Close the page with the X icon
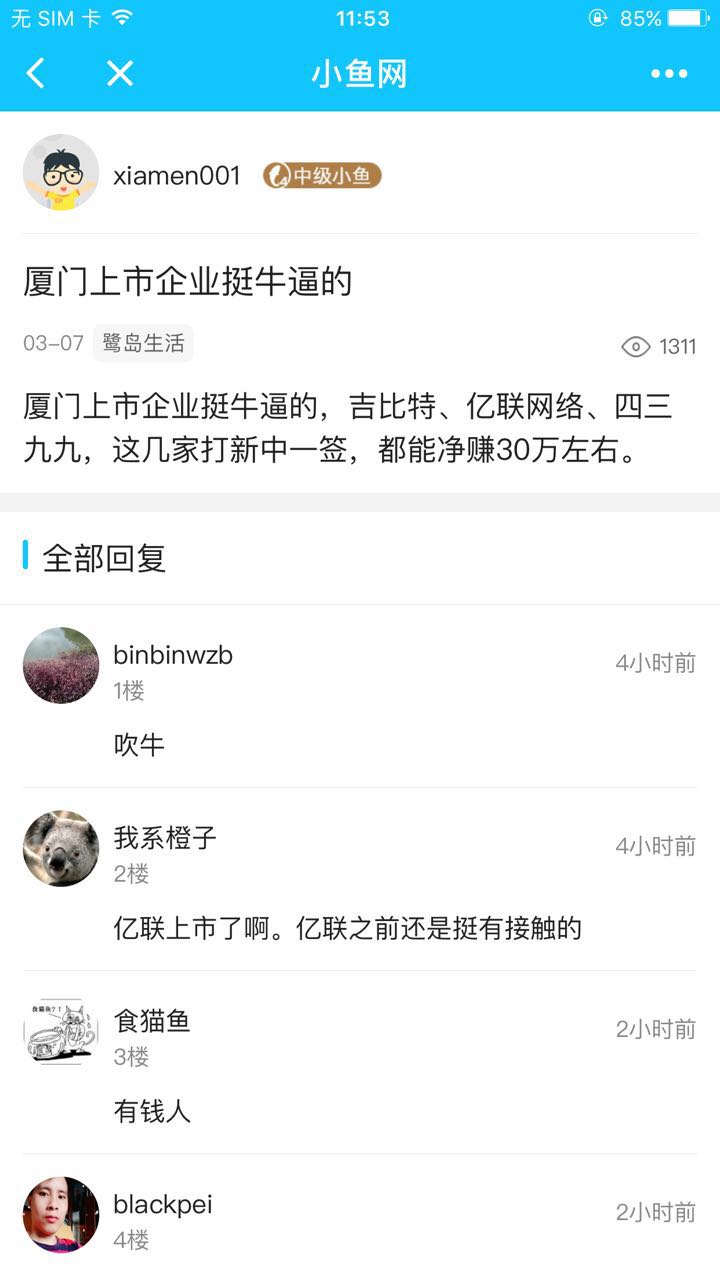The height and width of the screenshot is (1280, 720). 120,73
